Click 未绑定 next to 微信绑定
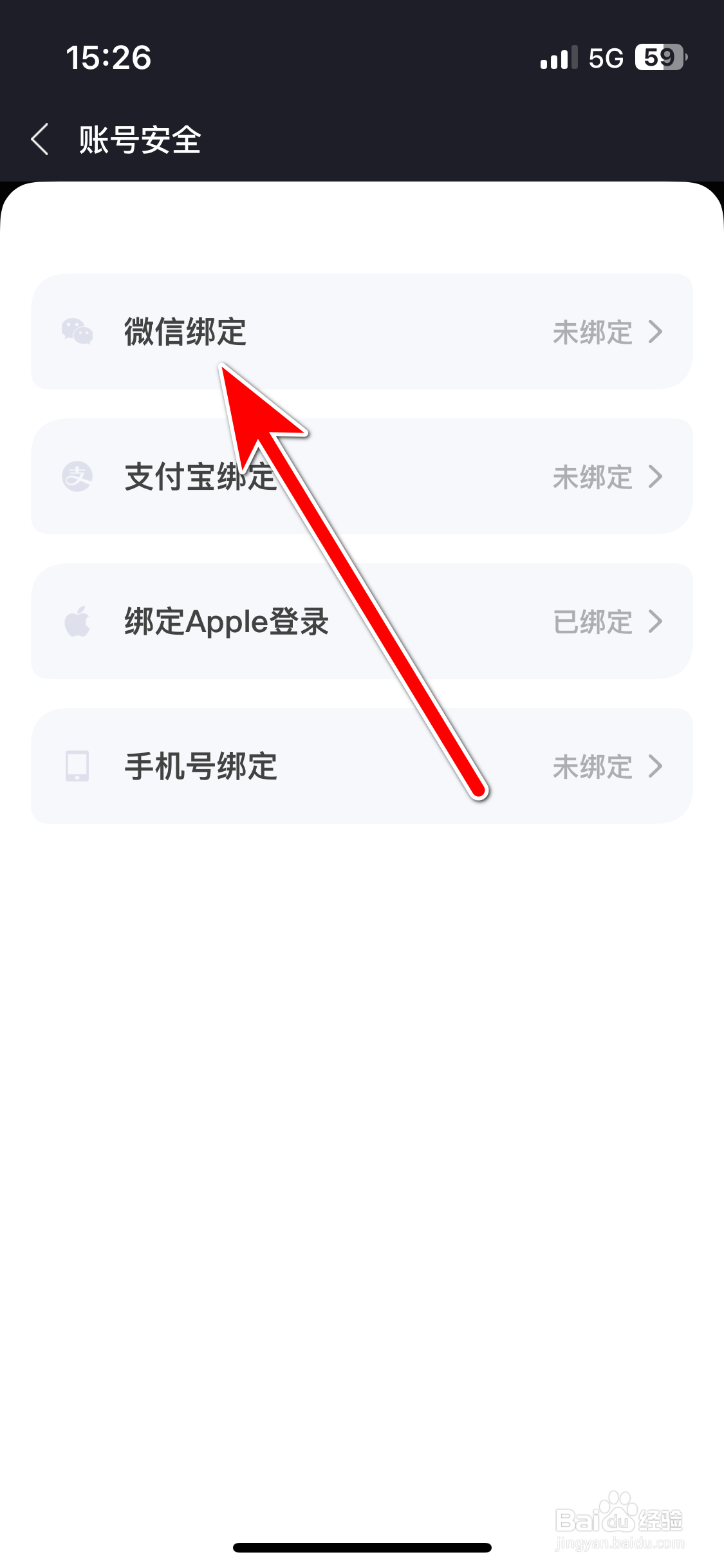The width and height of the screenshot is (724, 1568). [593, 332]
